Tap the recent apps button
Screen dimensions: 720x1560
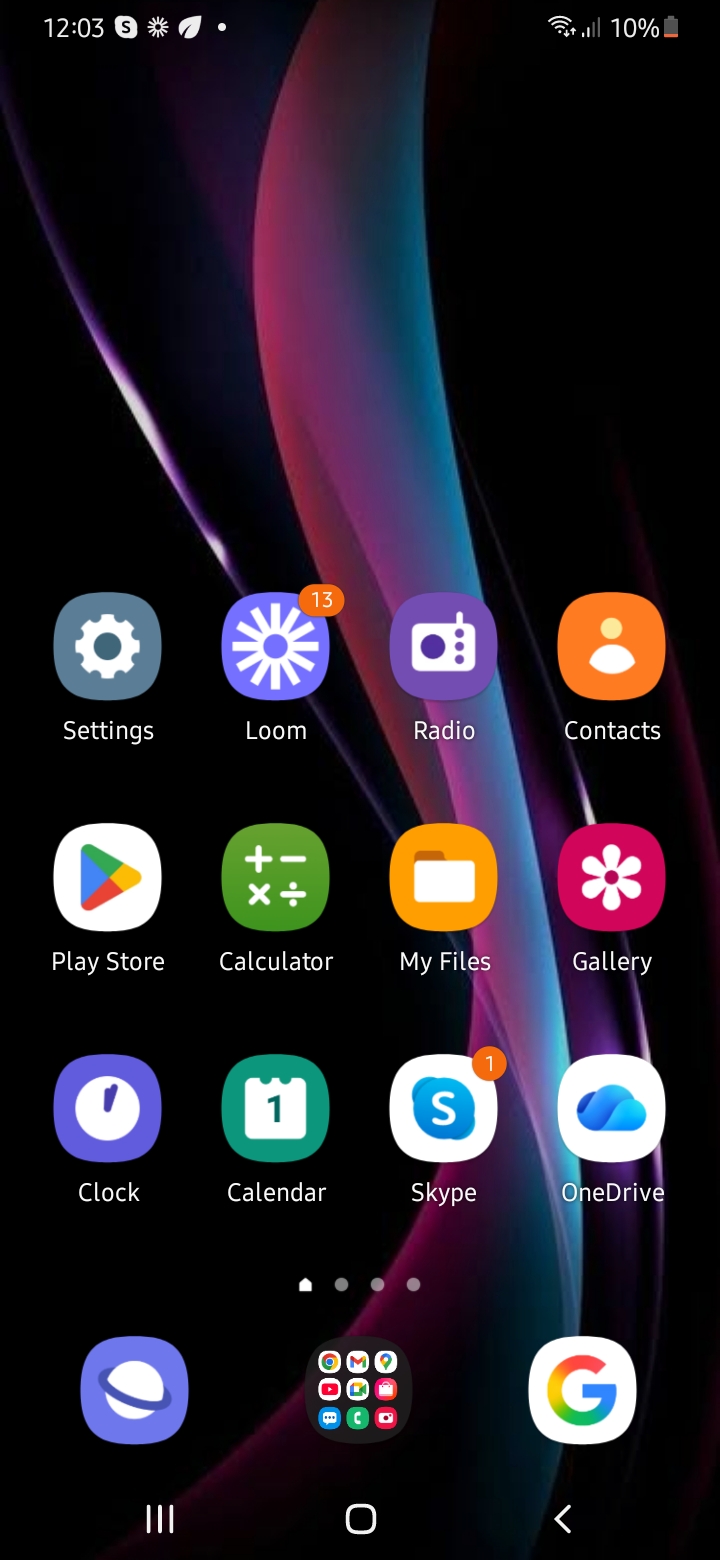[x=160, y=1519]
